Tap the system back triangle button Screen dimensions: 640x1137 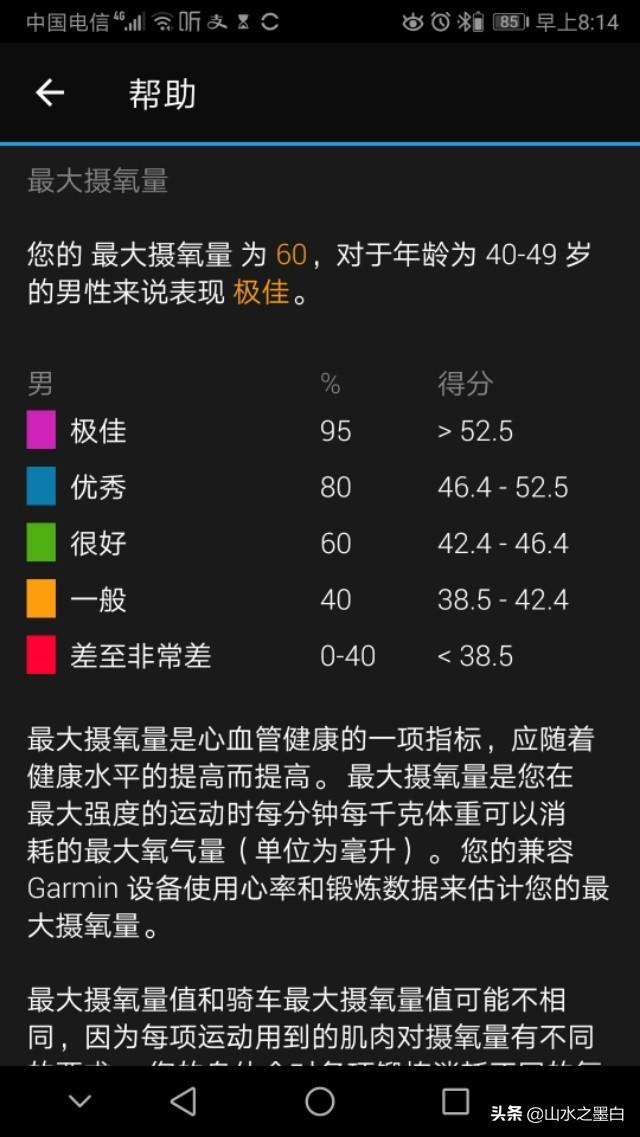[183, 1101]
